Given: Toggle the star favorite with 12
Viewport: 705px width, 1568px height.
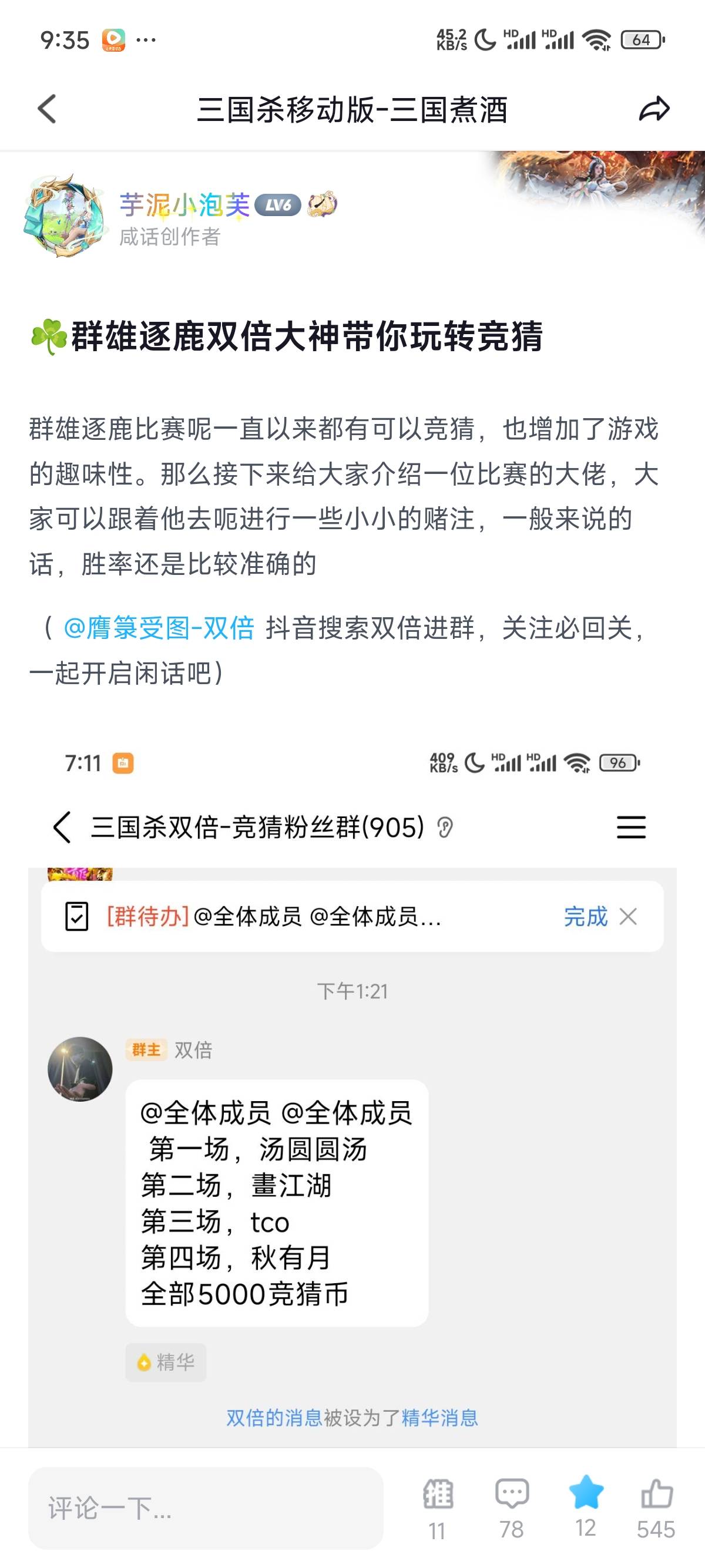Looking at the screenshot, I should point(586,1508).
